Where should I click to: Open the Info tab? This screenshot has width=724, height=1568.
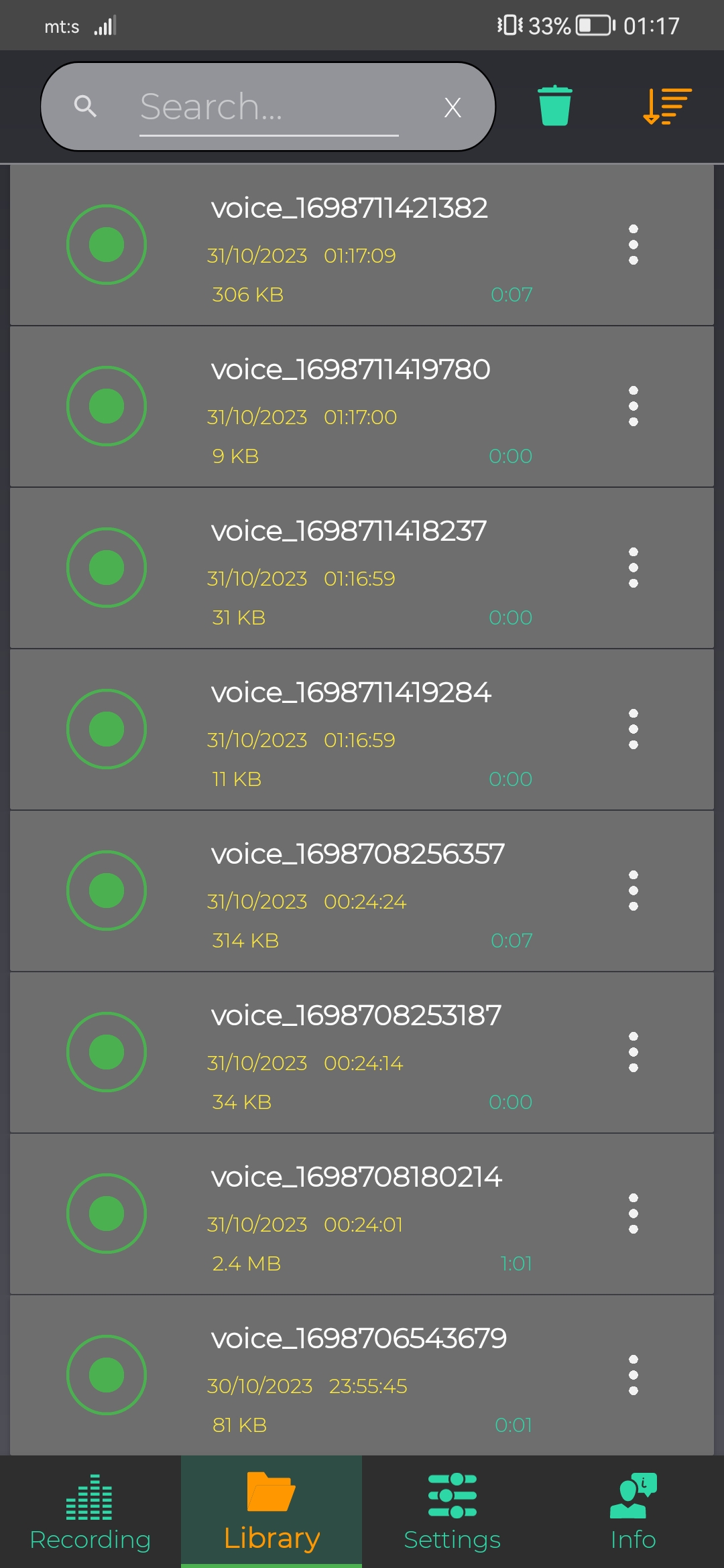(x=633, y=1512)
